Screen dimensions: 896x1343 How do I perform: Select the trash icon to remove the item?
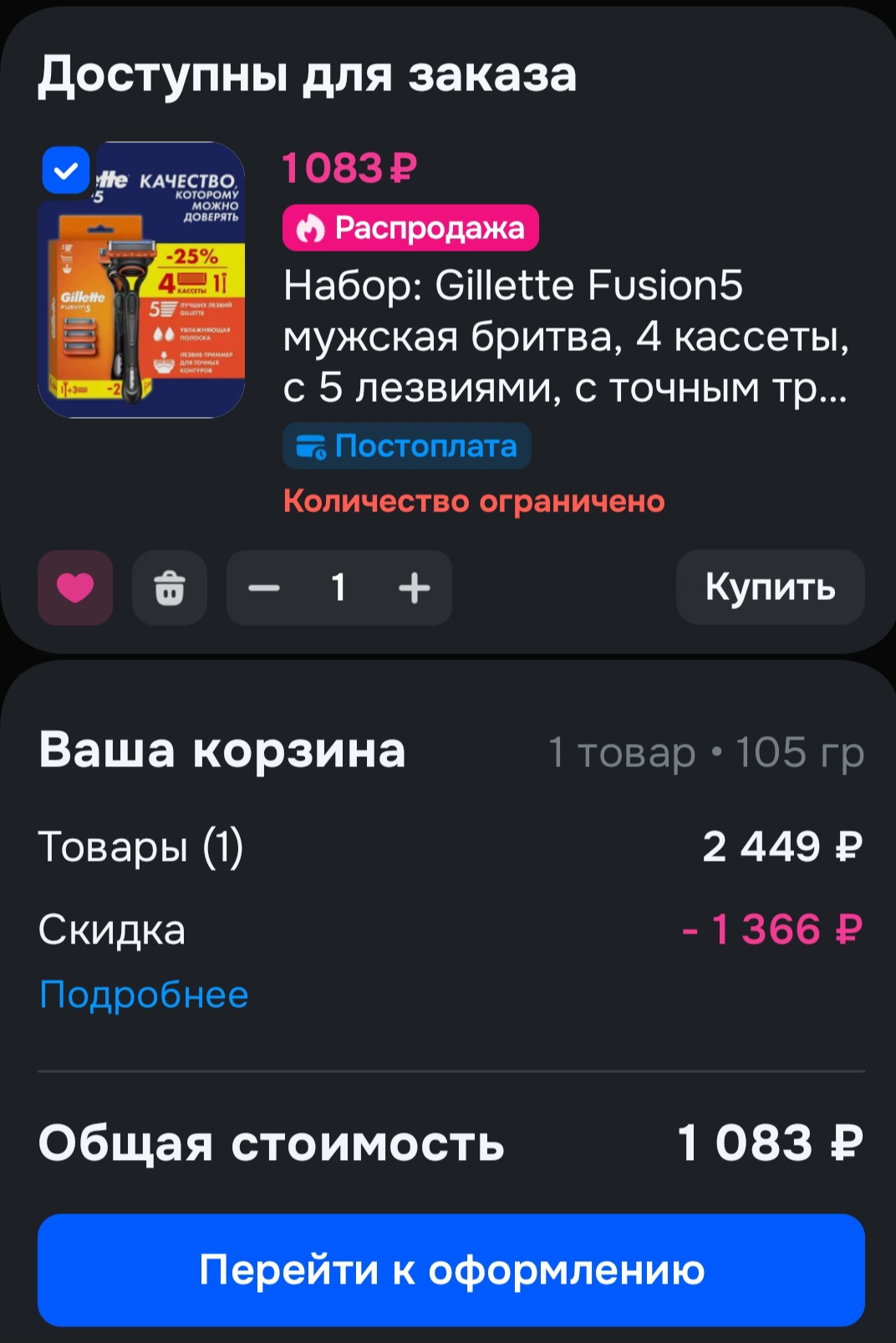(x=169, y=588)
